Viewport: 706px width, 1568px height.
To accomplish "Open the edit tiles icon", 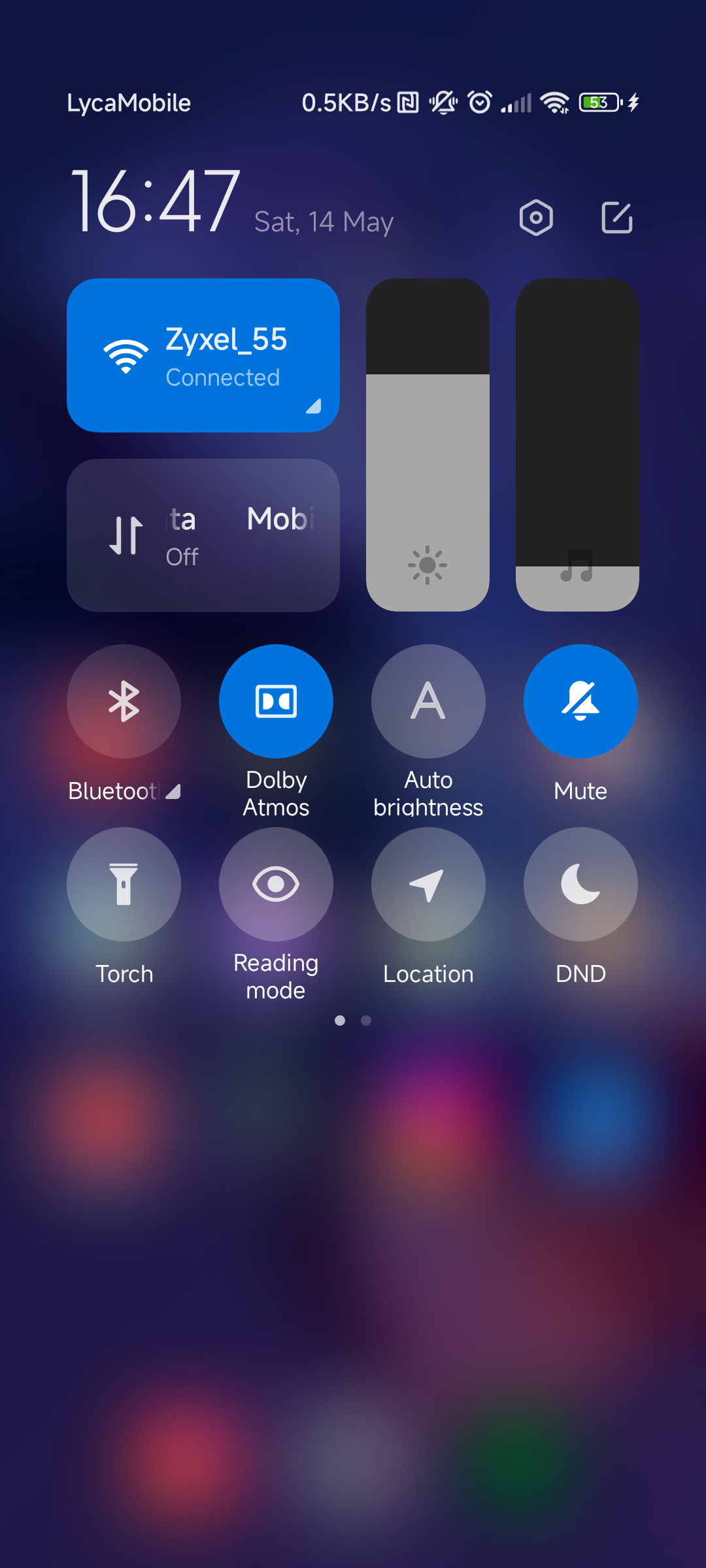I will pos(617,218).
